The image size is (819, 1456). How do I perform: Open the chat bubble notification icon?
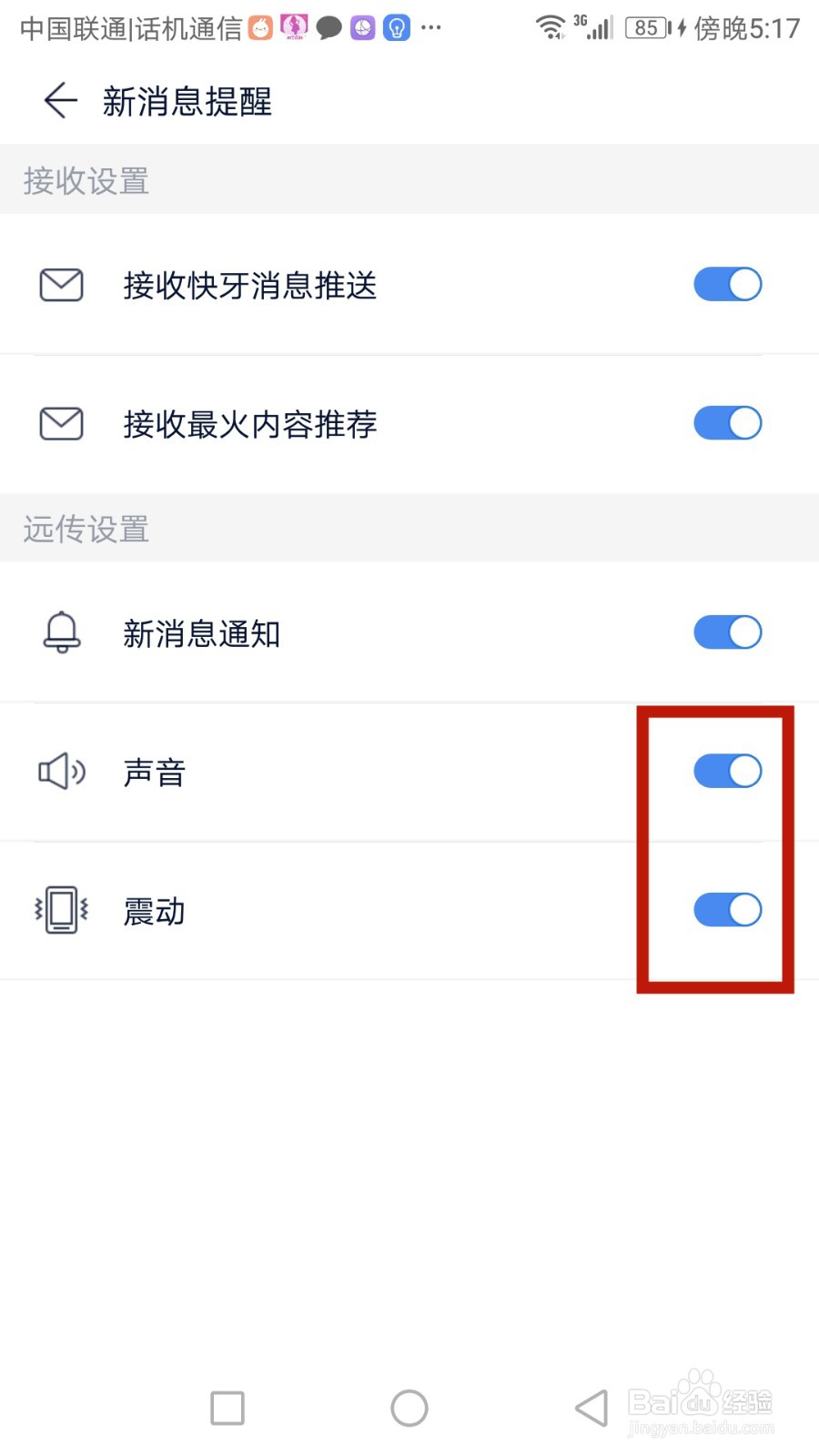(x=329, y=27)
